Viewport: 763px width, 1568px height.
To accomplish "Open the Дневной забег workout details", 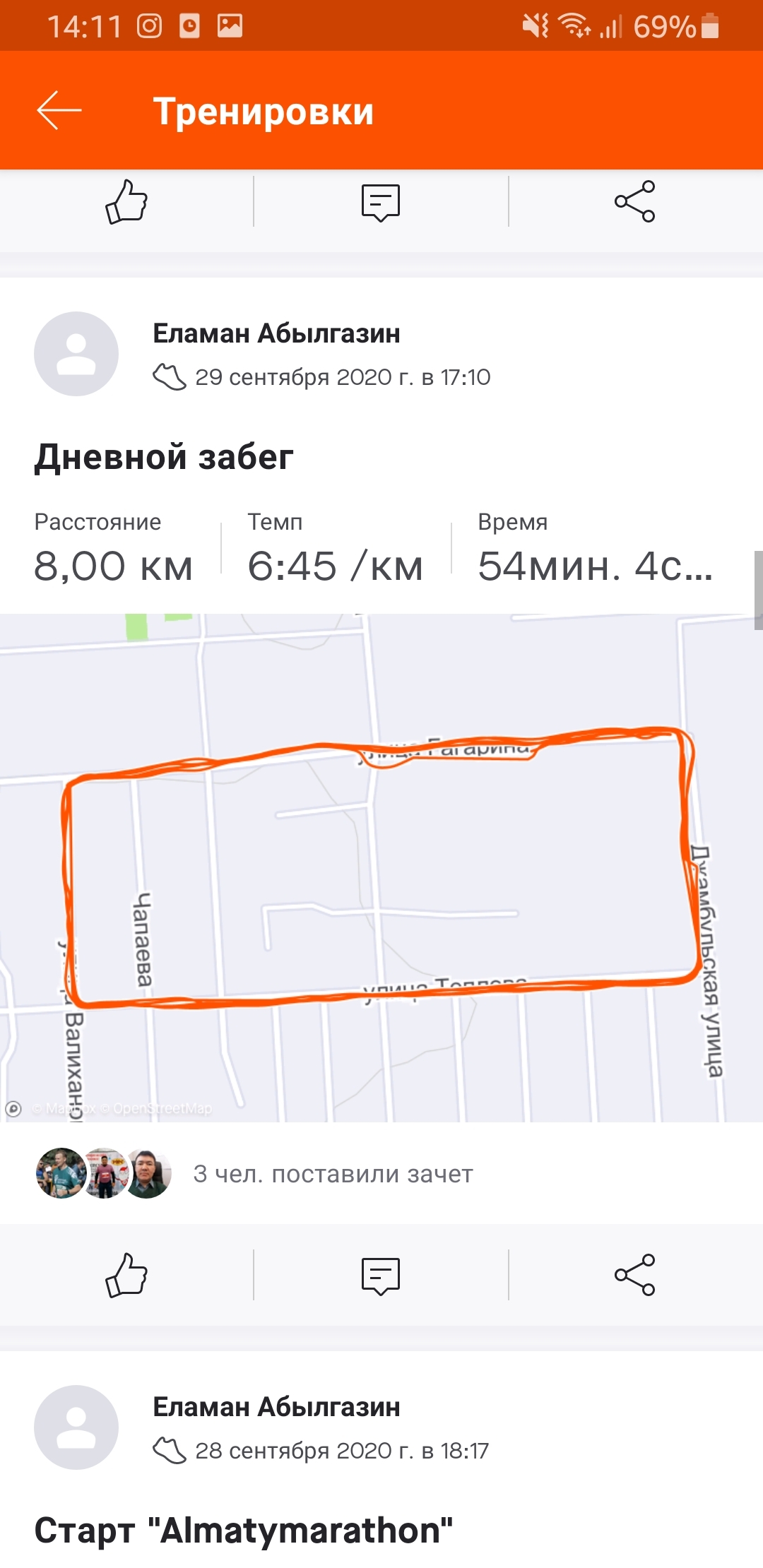I will [164, 457].
